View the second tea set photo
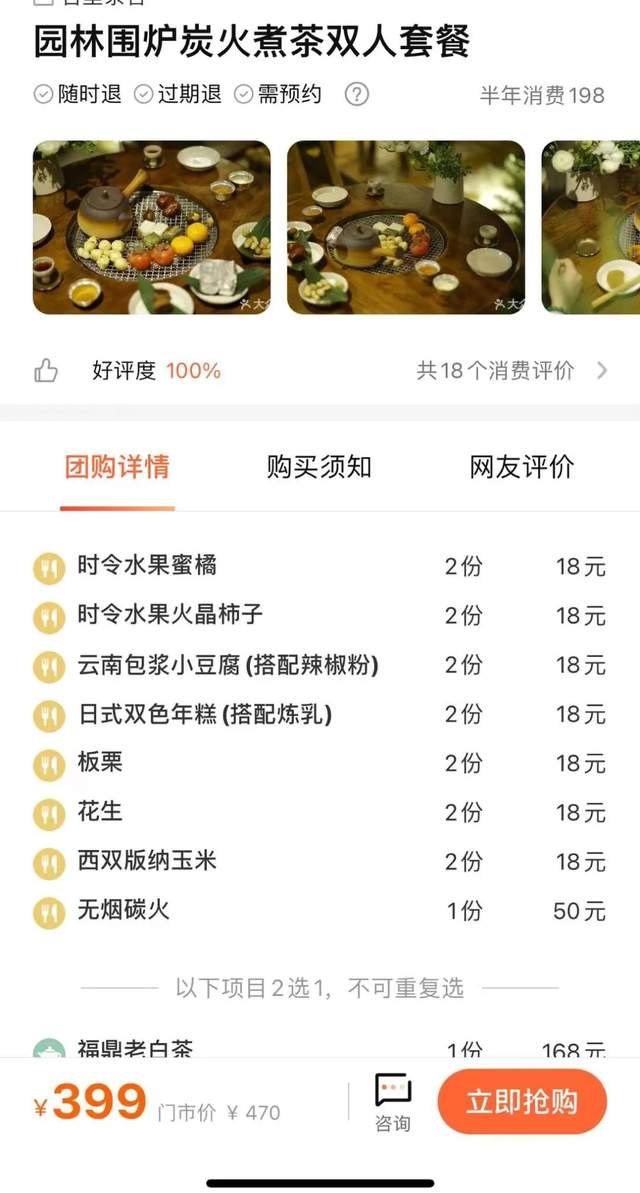The height and width of the screenshot is (1193, 640). [x=405, y=227]
